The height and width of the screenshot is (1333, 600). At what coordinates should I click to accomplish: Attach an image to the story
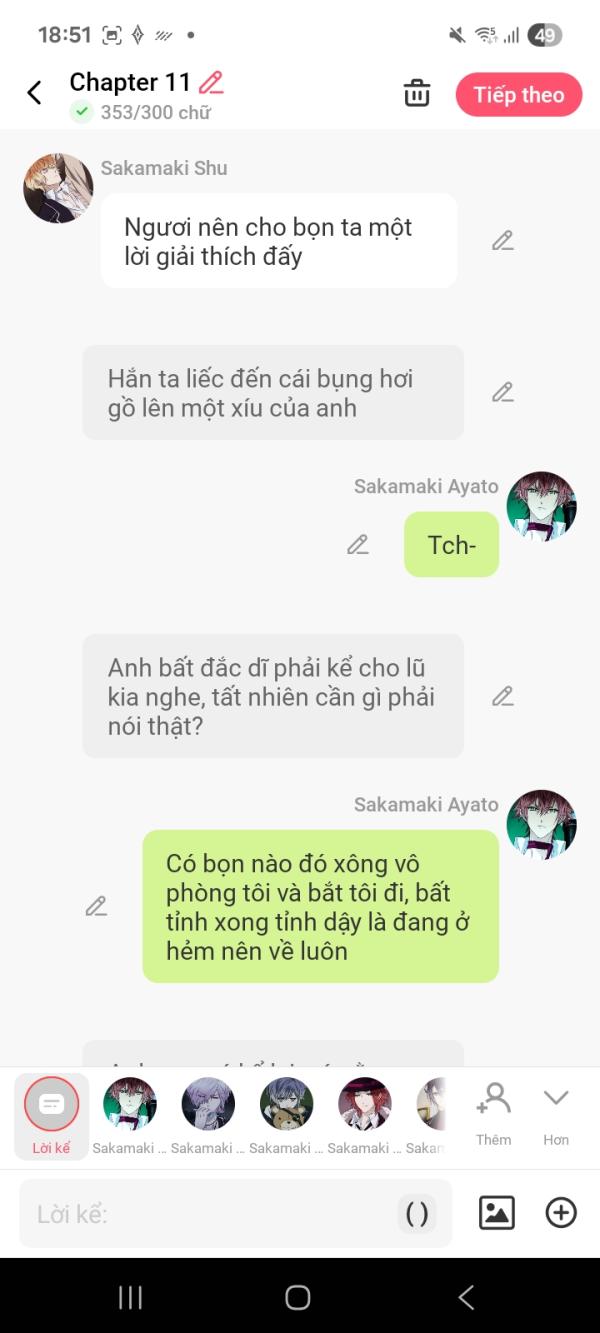[497, 1213]
